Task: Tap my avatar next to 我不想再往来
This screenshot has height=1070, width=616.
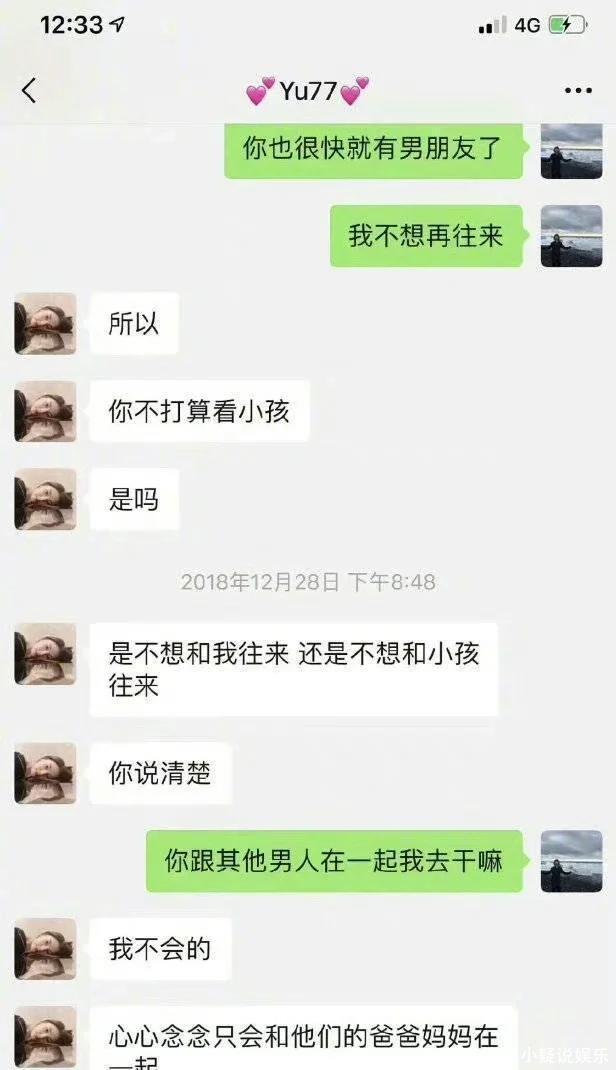Action: pos(571,236)
